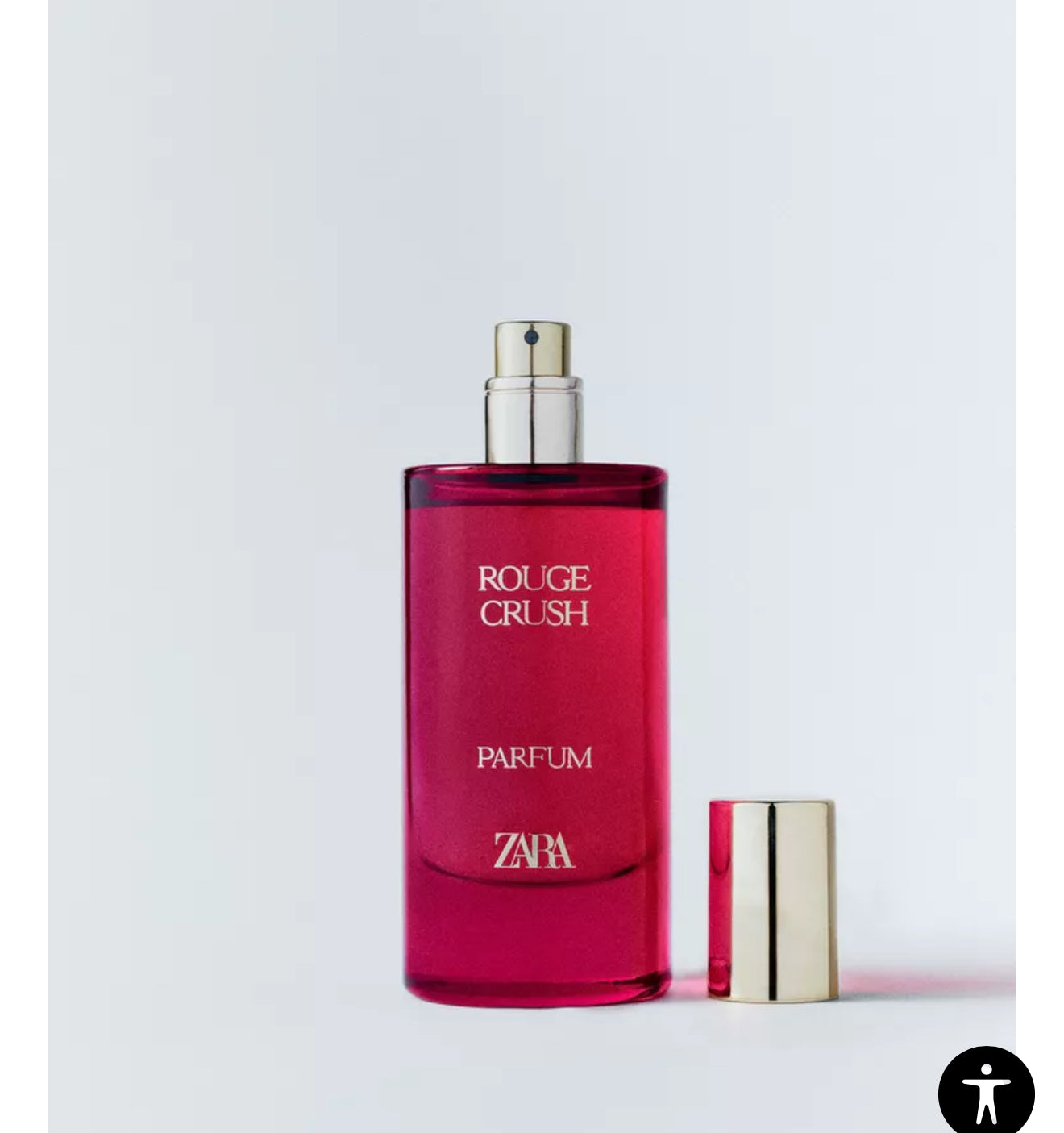1064x1133 pixels.
Task: Open the accessibility options button
Action: coord(985,1093)
